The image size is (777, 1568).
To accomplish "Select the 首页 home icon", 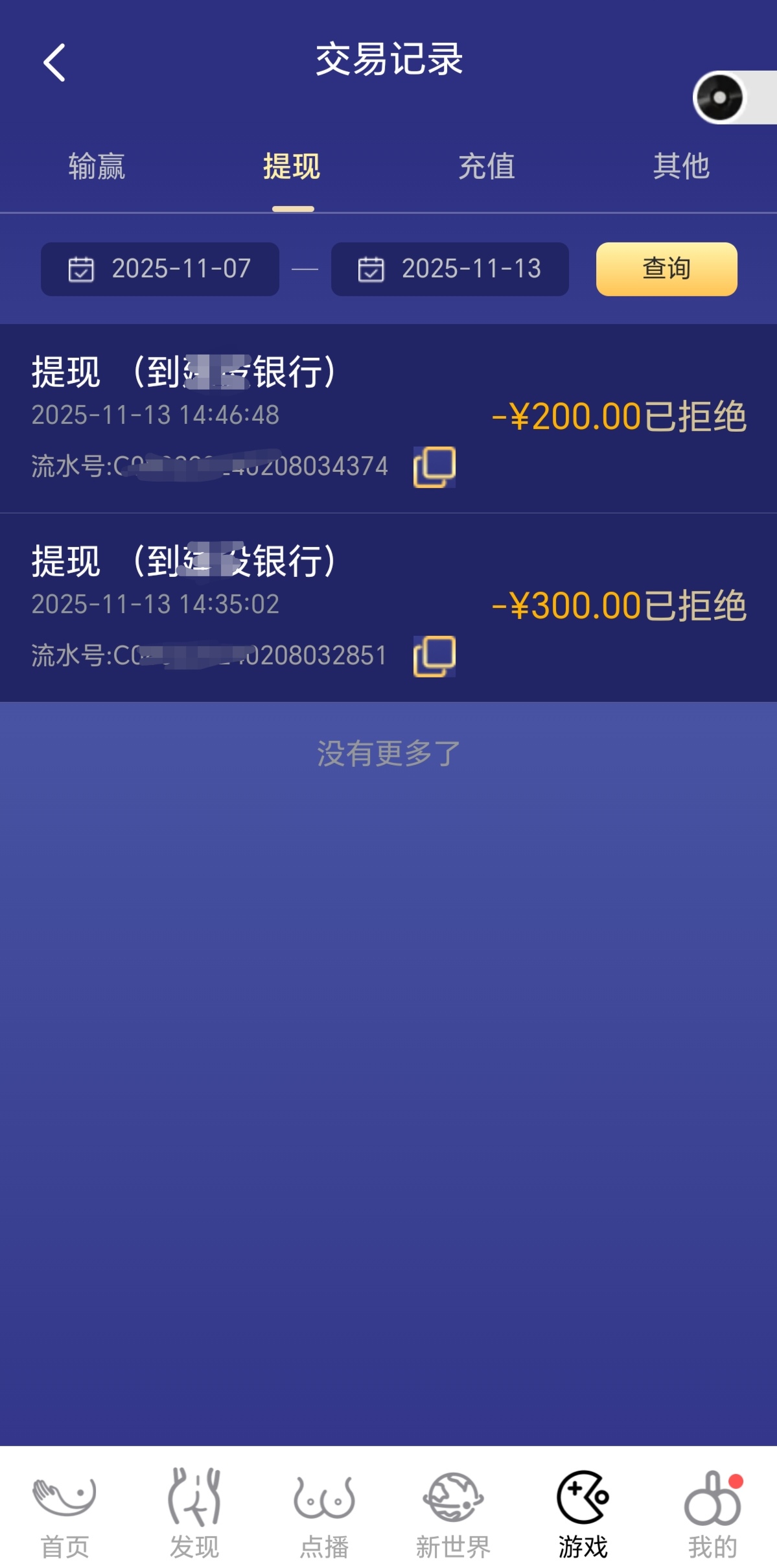I will (x=64, y=1510).
